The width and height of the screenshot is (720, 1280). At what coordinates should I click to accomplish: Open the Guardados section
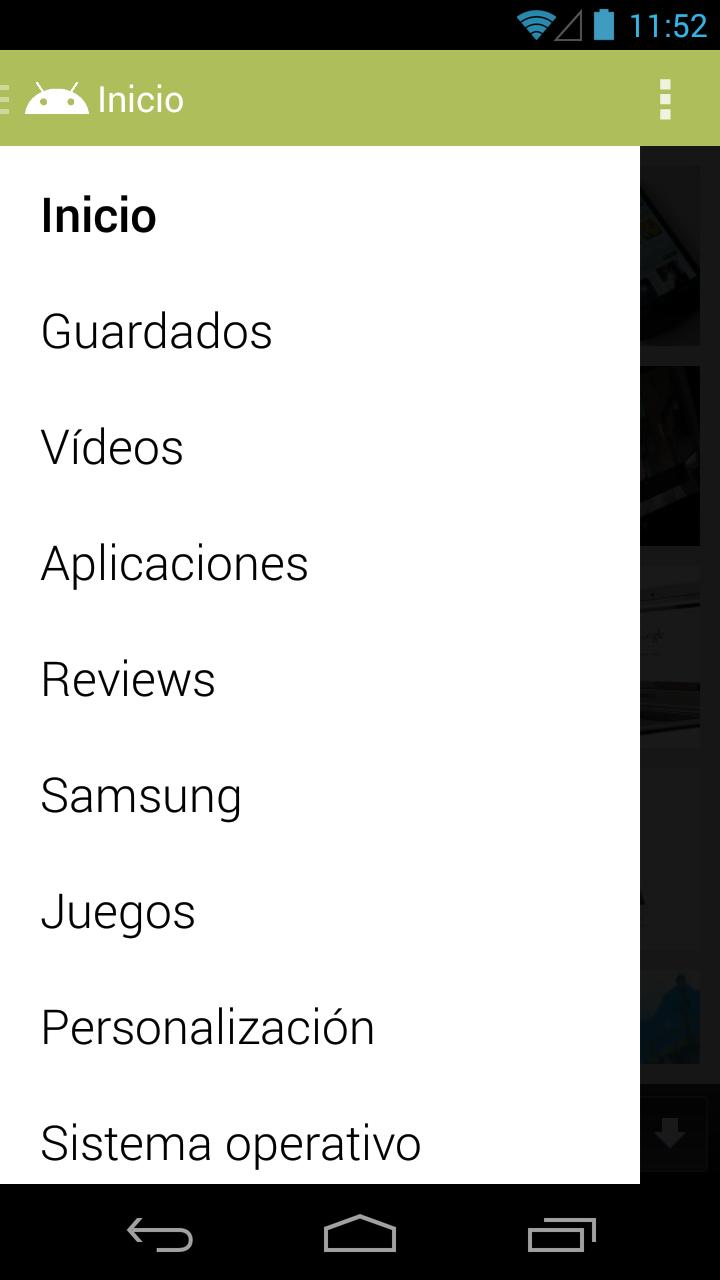pyautogui.click(x=156, y=331)
